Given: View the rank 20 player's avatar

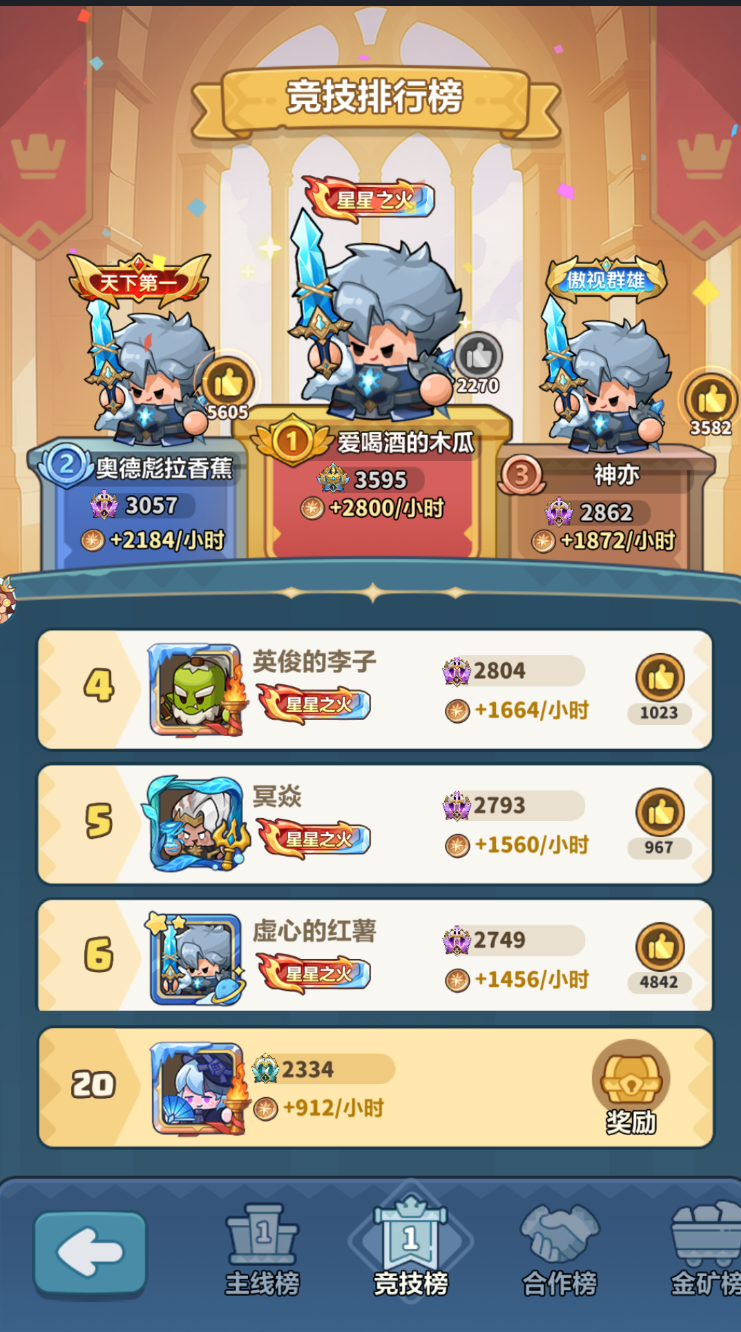Looking at the screenshot, I should (197, 1085).
